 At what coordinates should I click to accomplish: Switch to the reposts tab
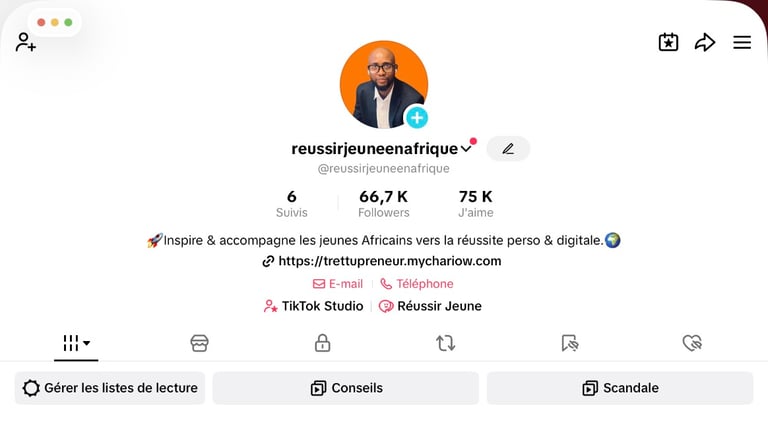(445, 343)
